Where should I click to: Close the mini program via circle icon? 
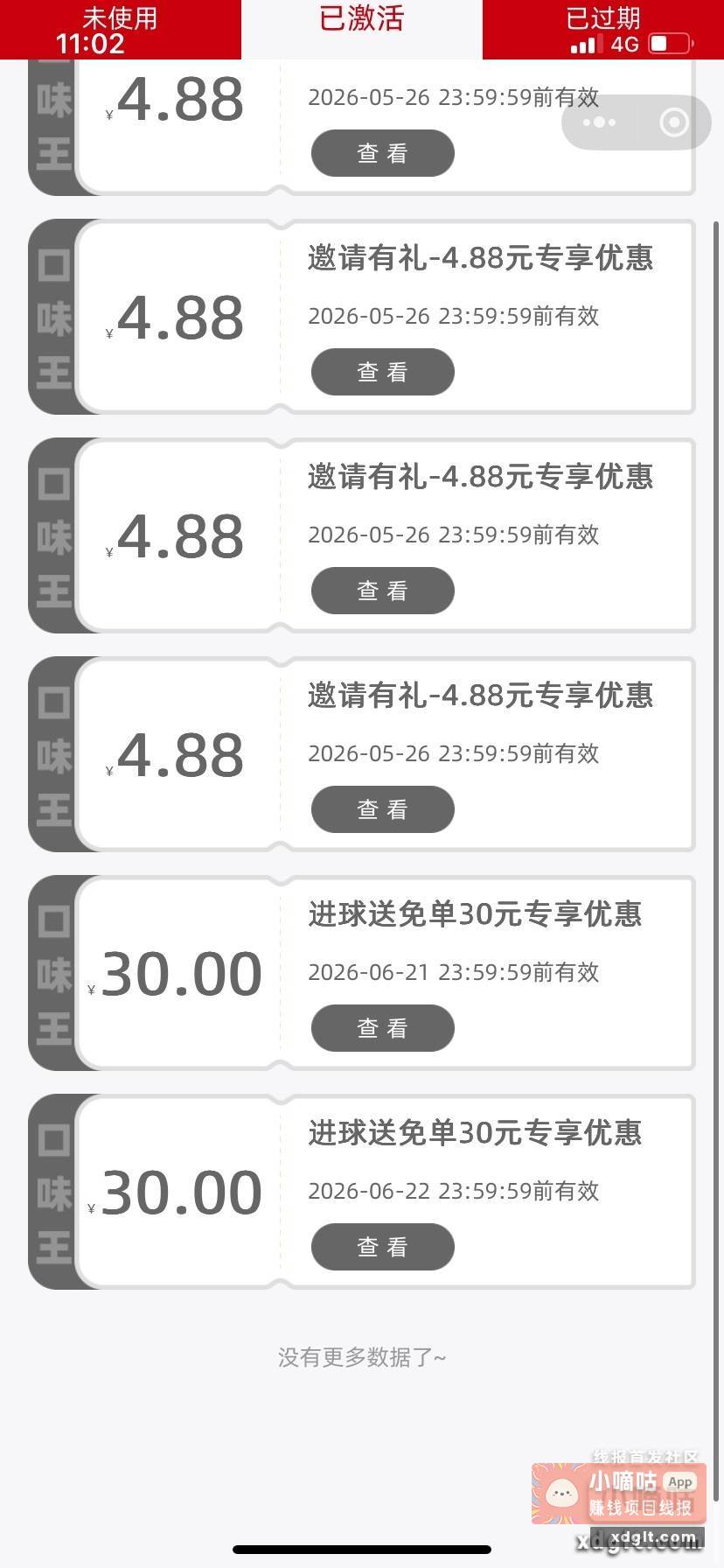[x=674, y=122]
